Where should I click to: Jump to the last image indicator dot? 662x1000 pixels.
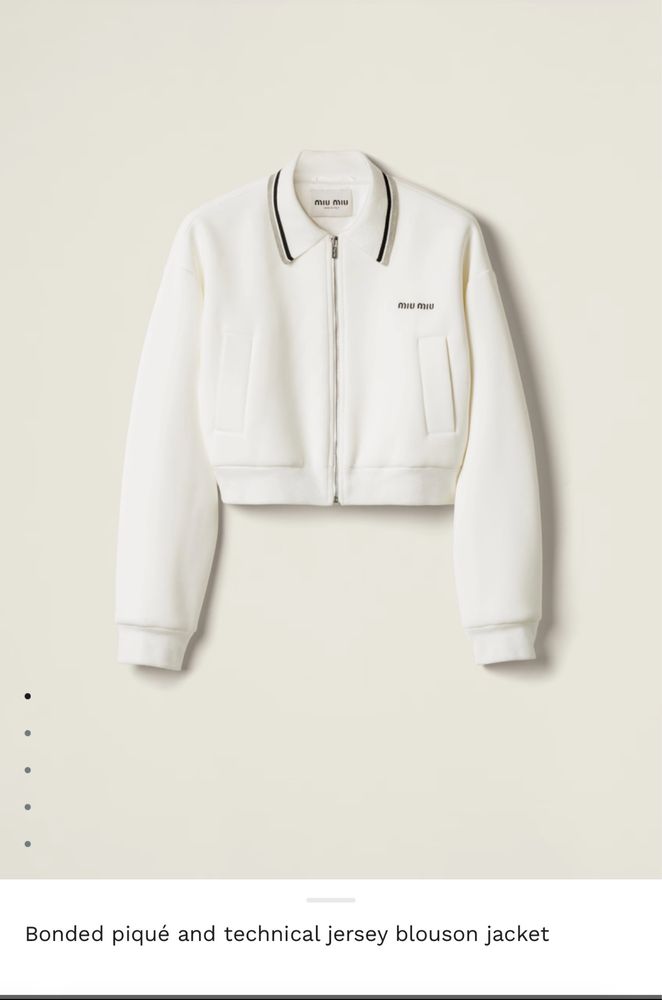tap(28, 843)
